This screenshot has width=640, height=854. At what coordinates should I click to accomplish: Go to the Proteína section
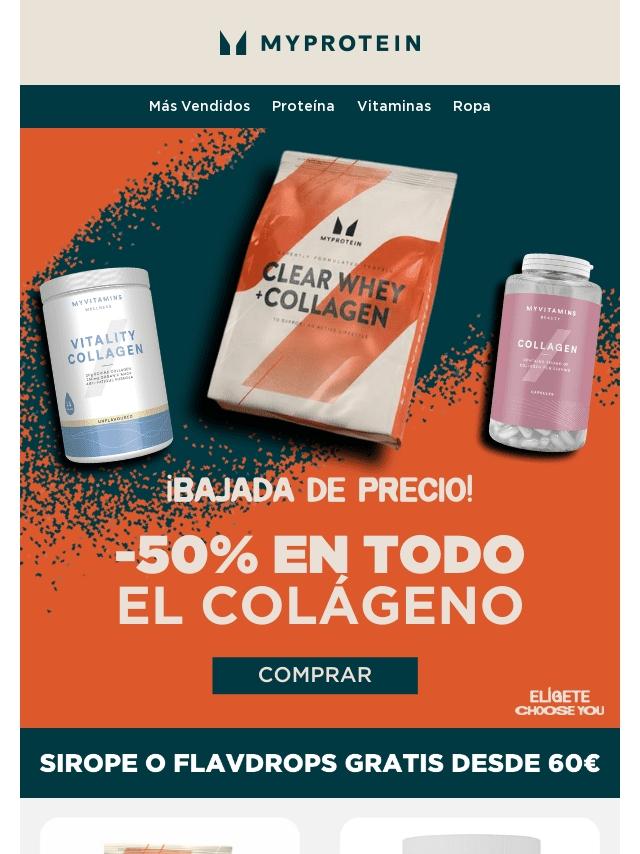303,106
